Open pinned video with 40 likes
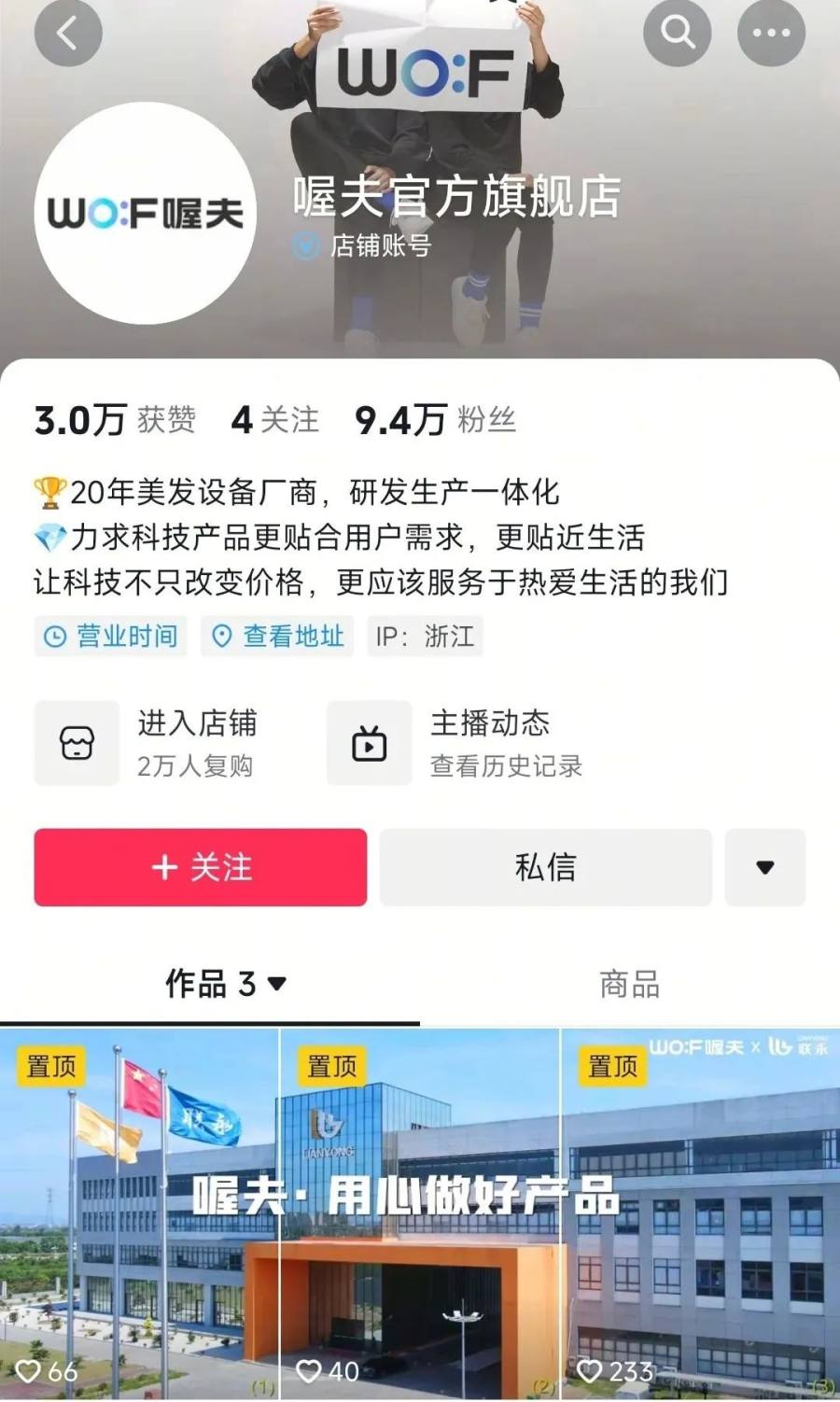The image size is (840, 1402). tap(420, 1213)
